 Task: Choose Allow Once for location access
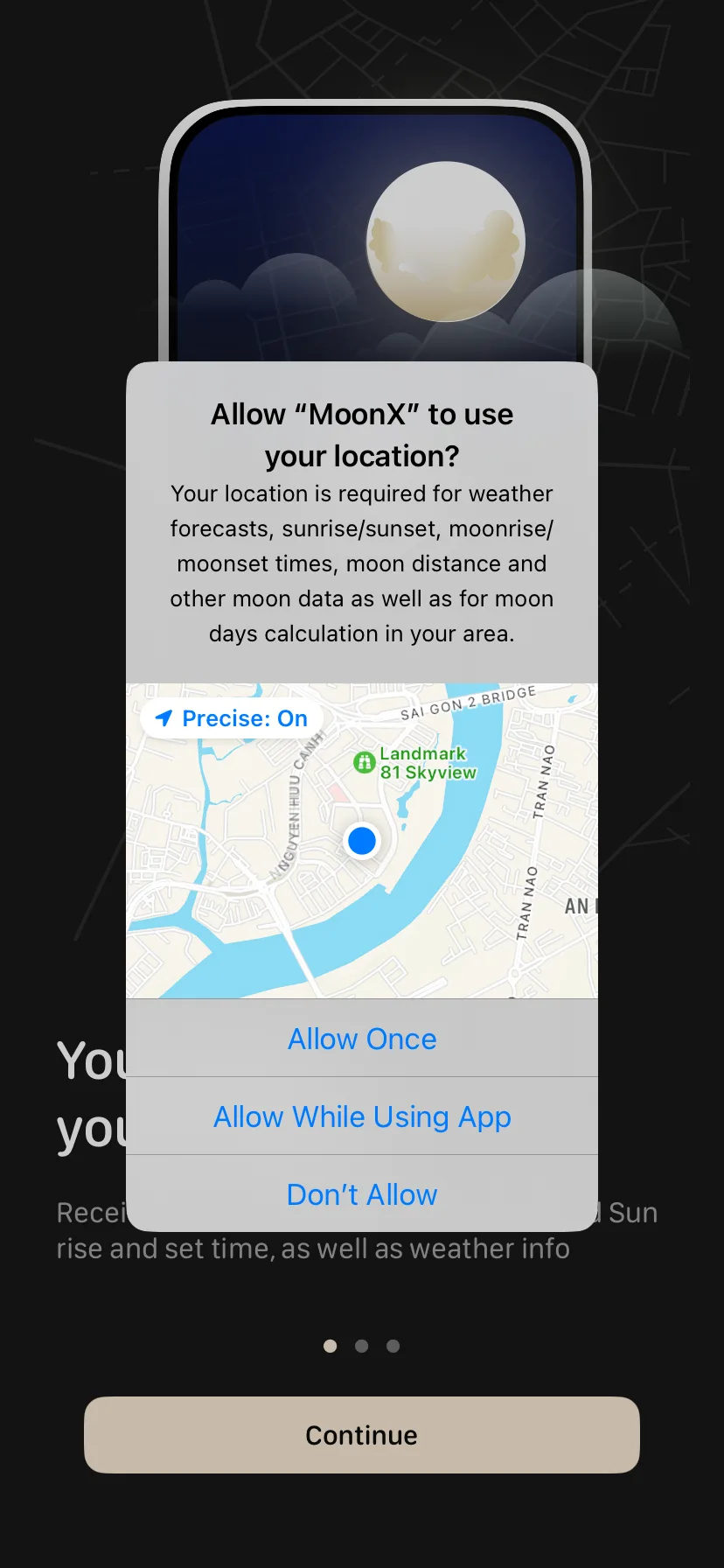pos(362,1039)
